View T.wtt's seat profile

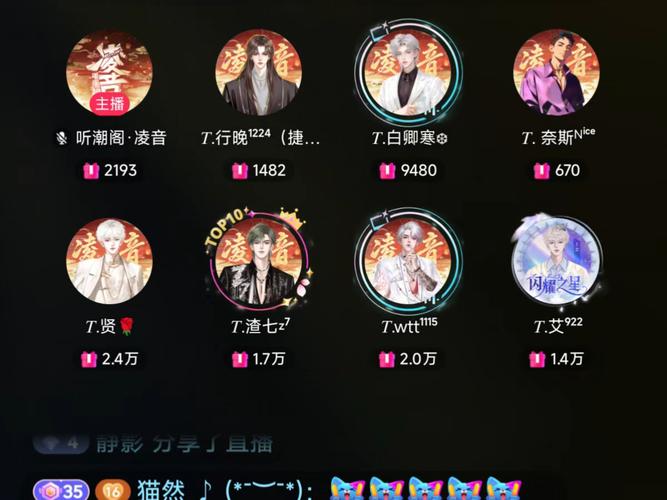[407, 261]
